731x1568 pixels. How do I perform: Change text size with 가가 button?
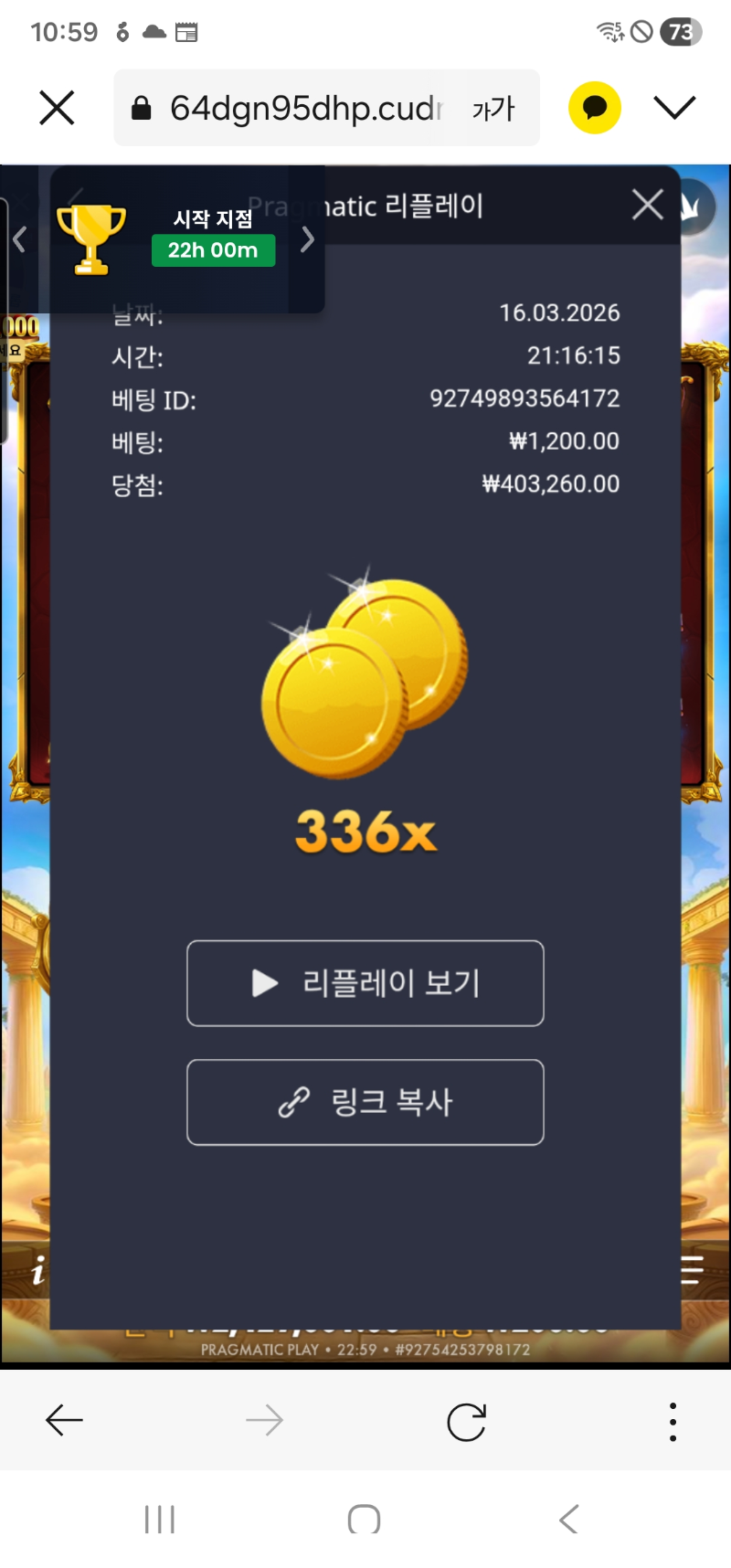(493, 109)
